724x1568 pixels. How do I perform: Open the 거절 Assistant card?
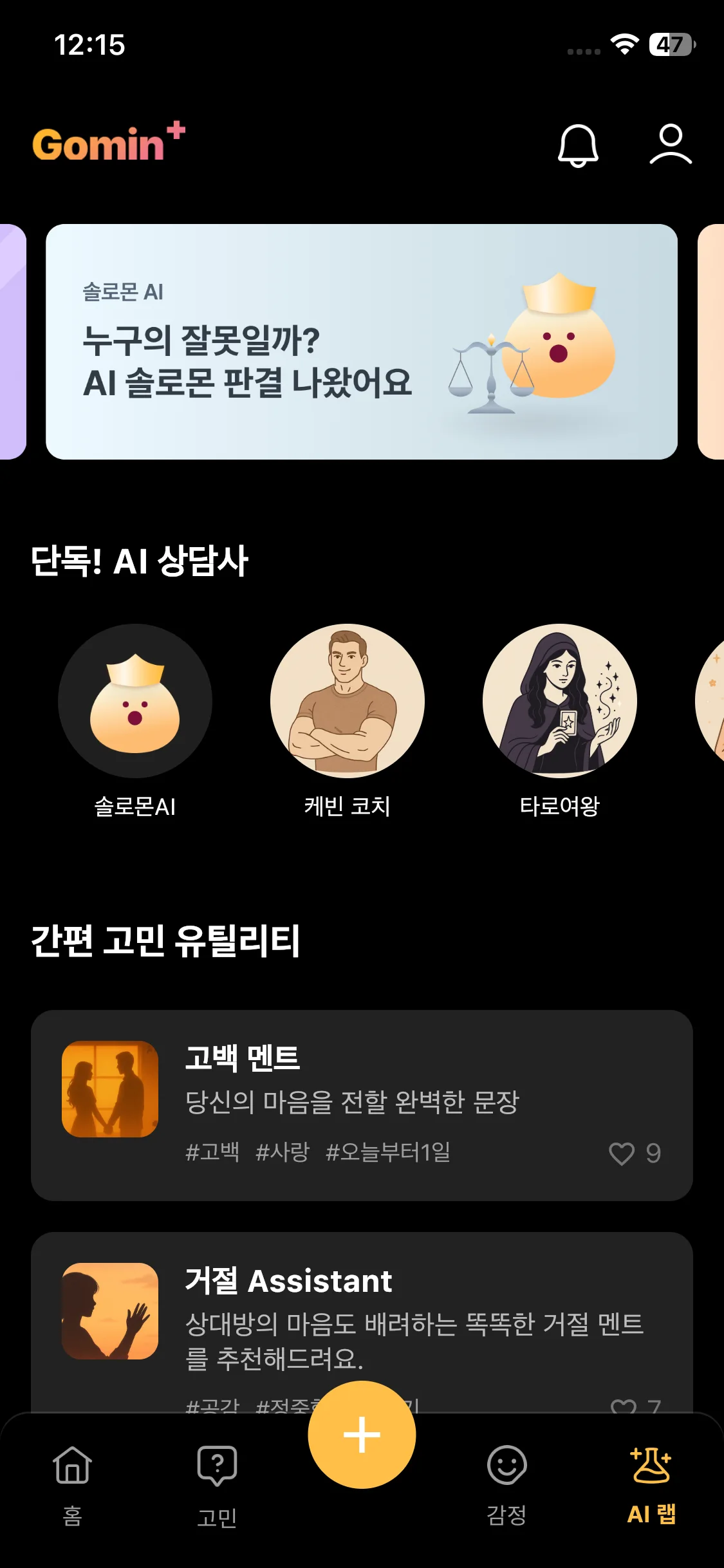pos(362,1323)
